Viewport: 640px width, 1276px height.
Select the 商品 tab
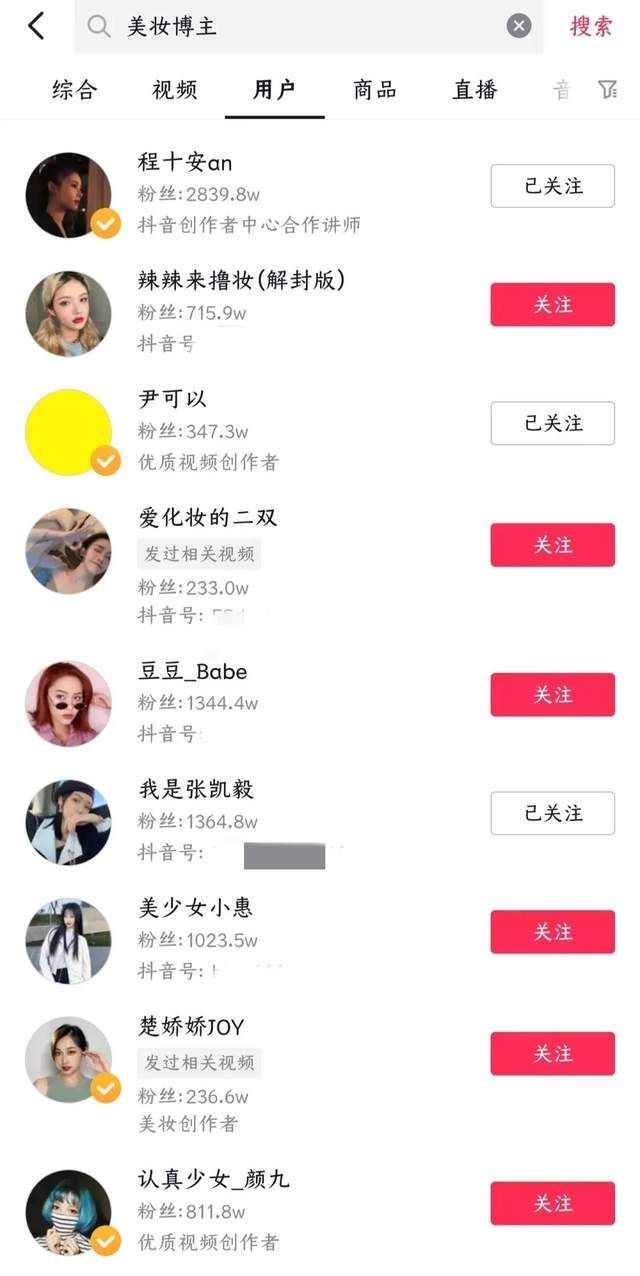(x=375, y=90)
